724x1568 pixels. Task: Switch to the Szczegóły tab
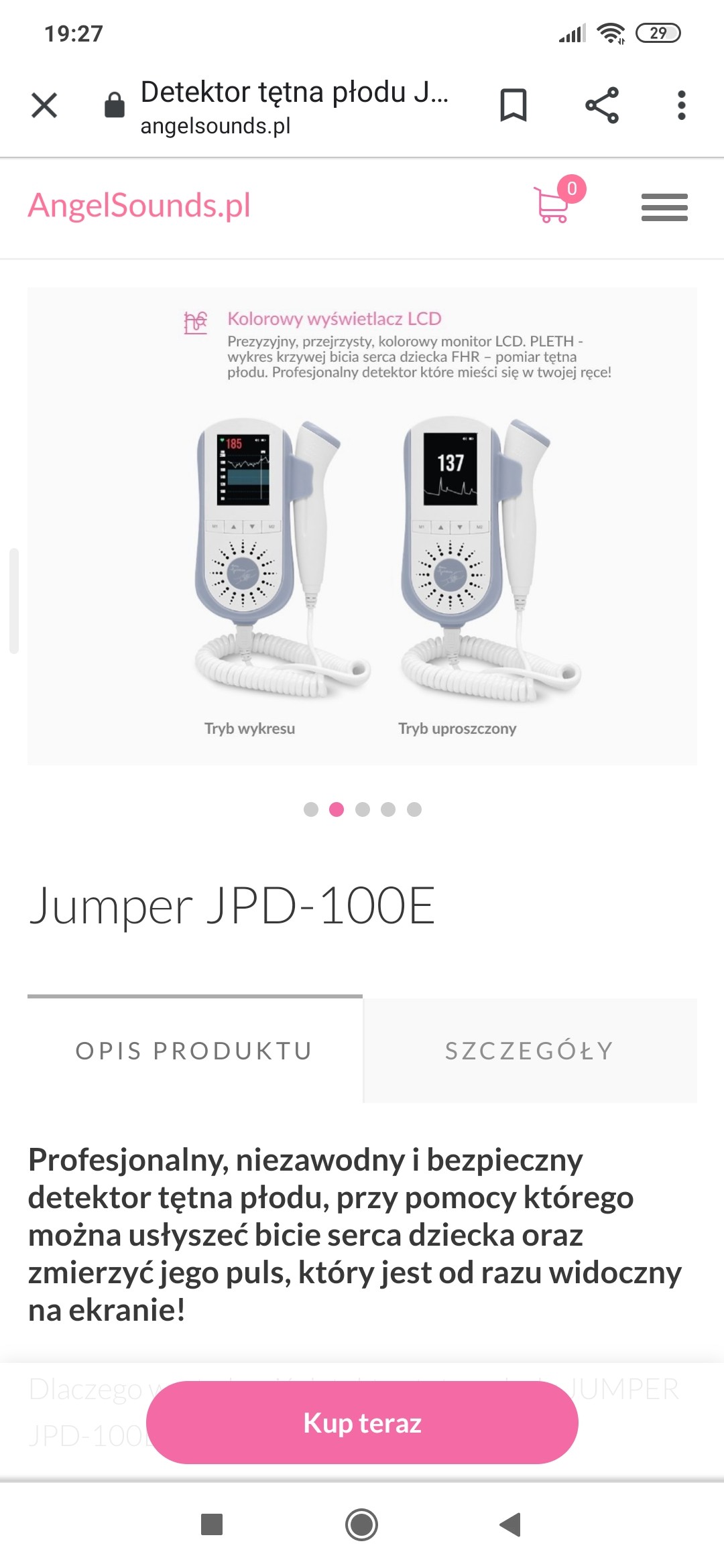[x=530, y=1050]
